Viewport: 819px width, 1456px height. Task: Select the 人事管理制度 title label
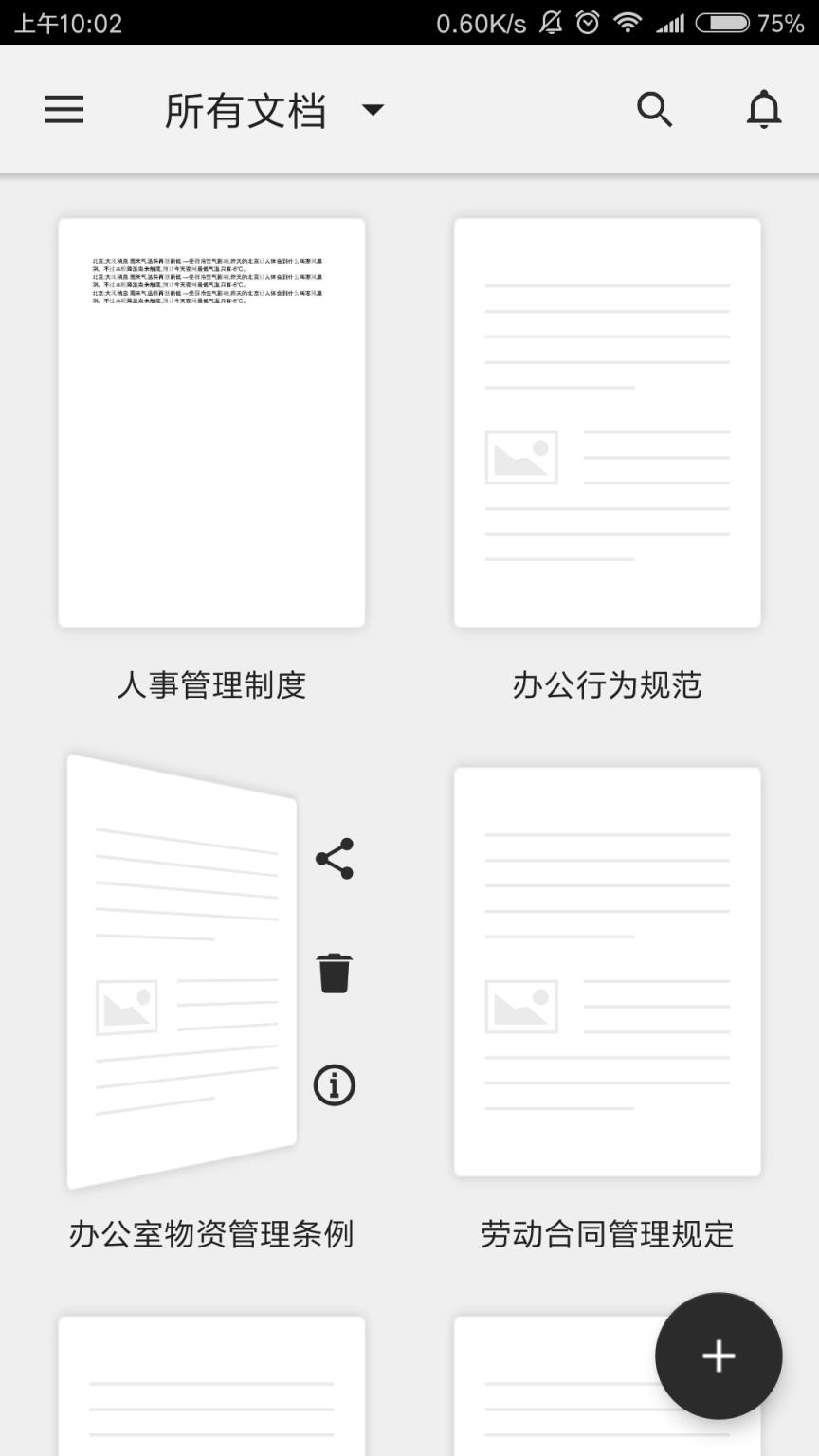click(210, 685)
